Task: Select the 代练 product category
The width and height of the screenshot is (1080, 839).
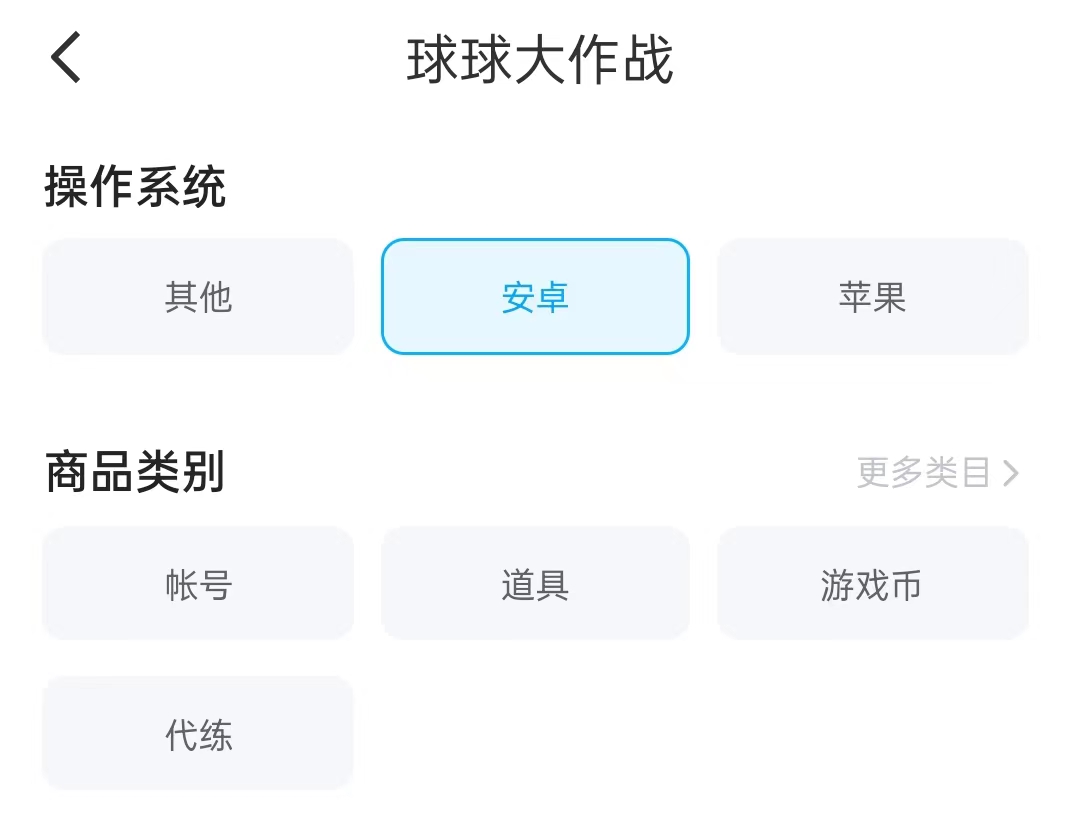Action: tap(198, 734)
